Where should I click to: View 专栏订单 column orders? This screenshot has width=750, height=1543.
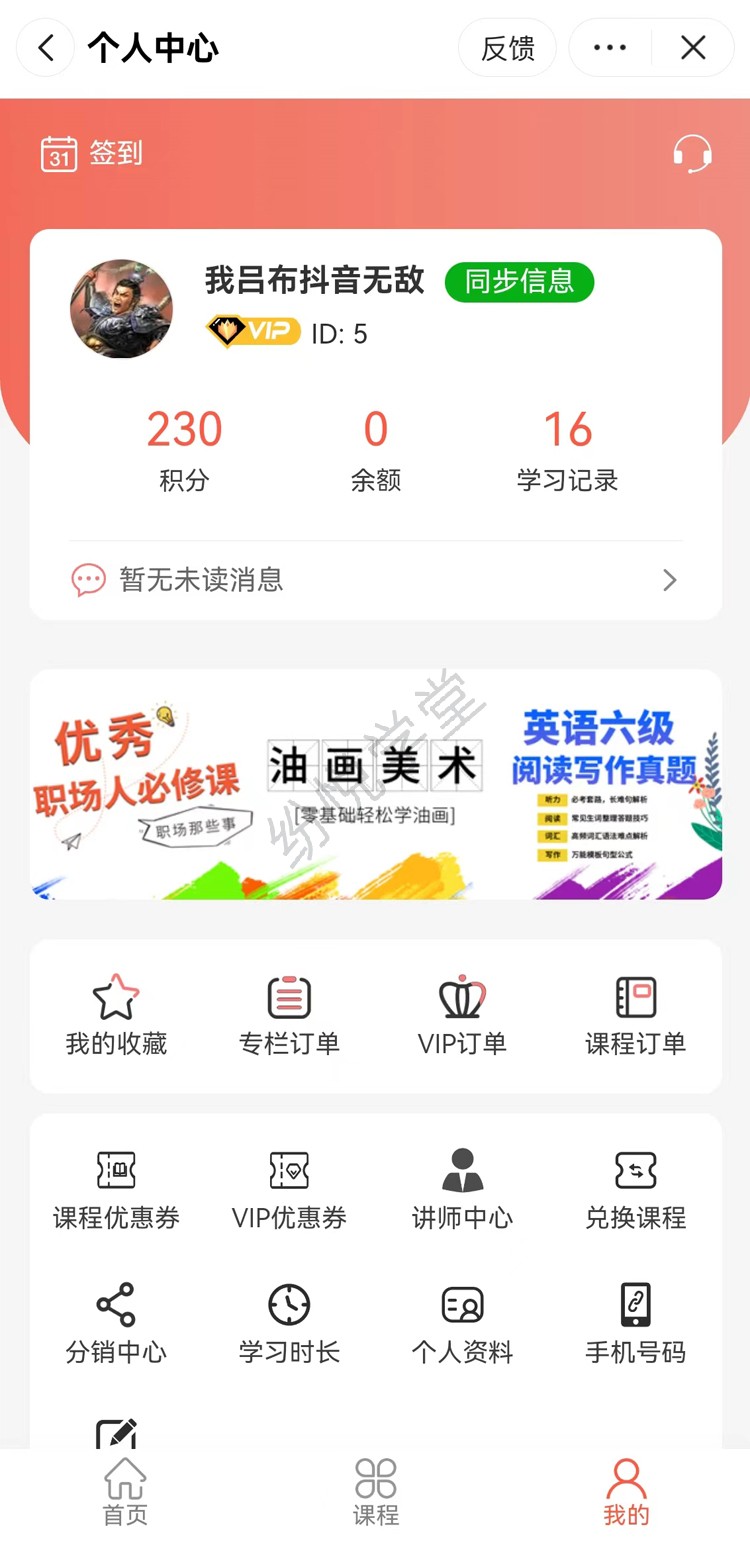(289, 1016)
